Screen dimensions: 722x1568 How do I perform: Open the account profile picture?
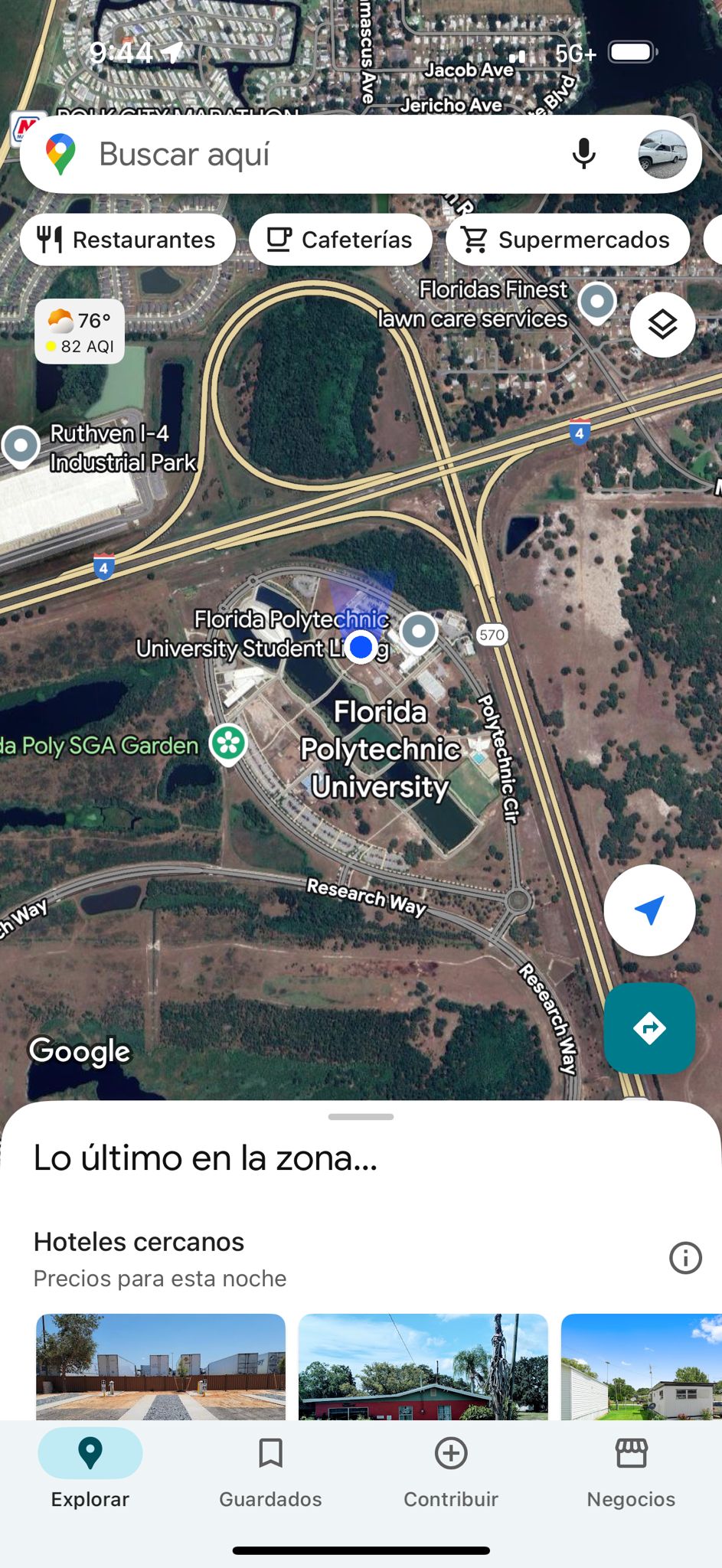(662, 154)
